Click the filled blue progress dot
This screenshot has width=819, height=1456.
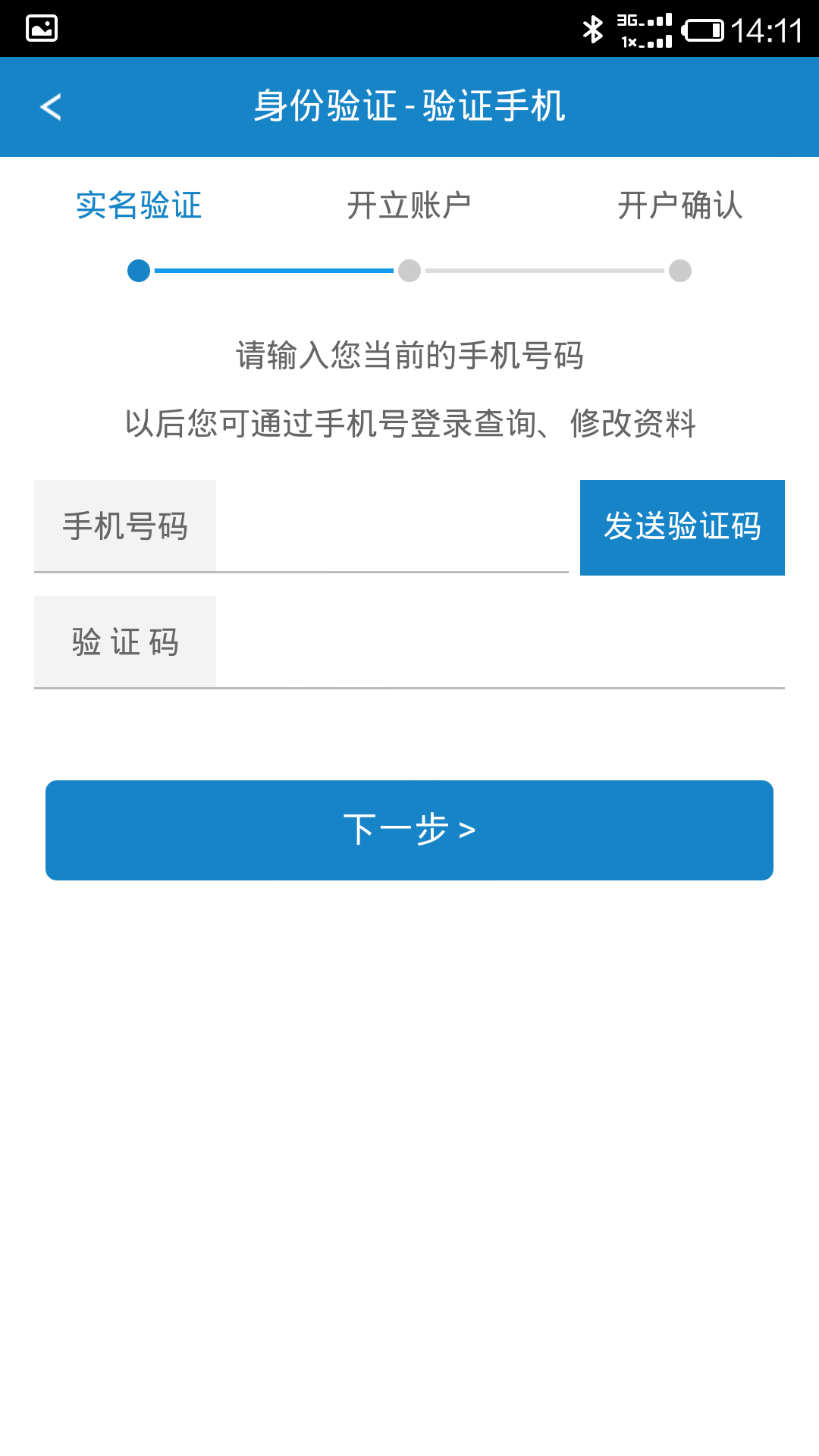[136, 271]
